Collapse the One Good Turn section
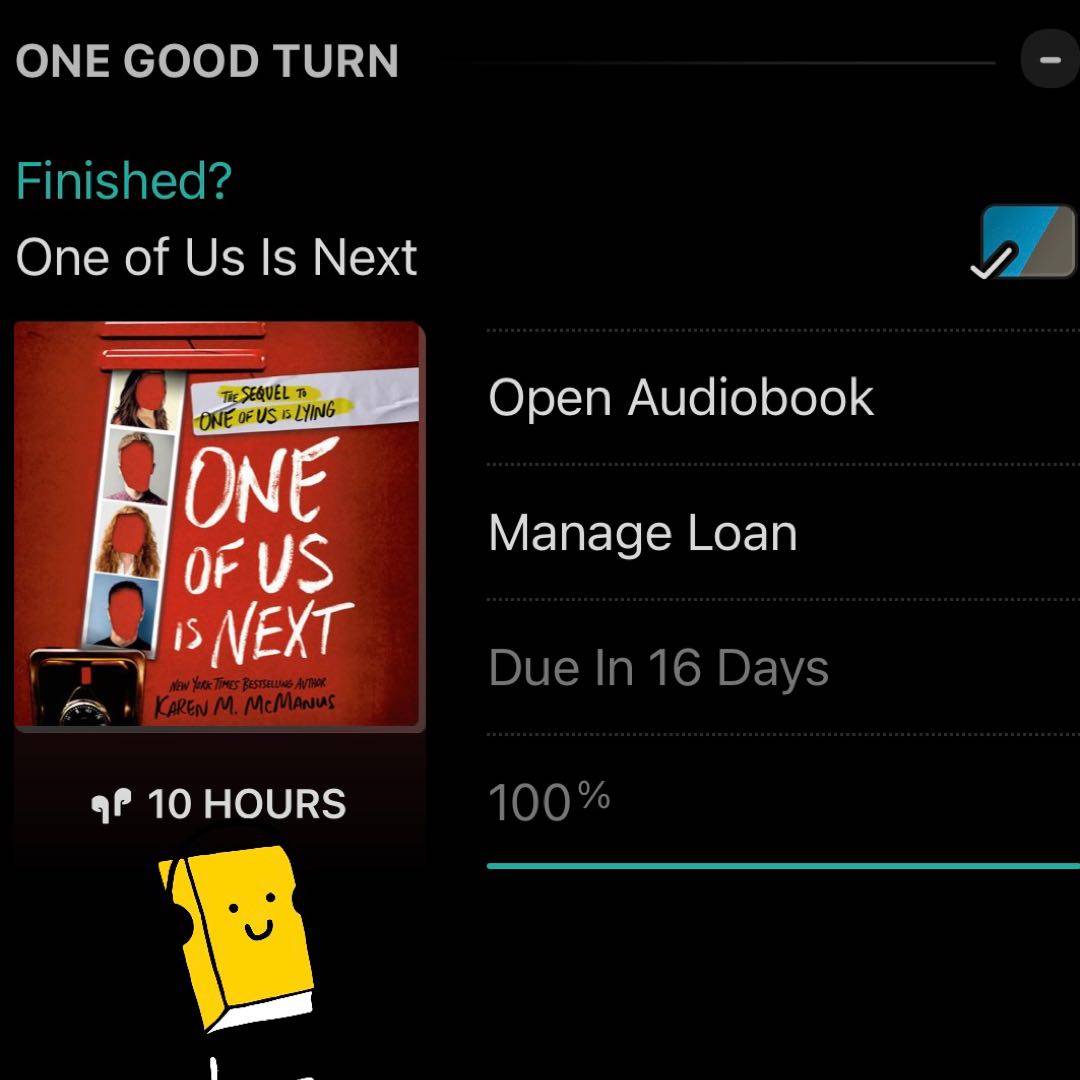The height and width of the screenshot is (1080, 1080). tap(1050, 60)
